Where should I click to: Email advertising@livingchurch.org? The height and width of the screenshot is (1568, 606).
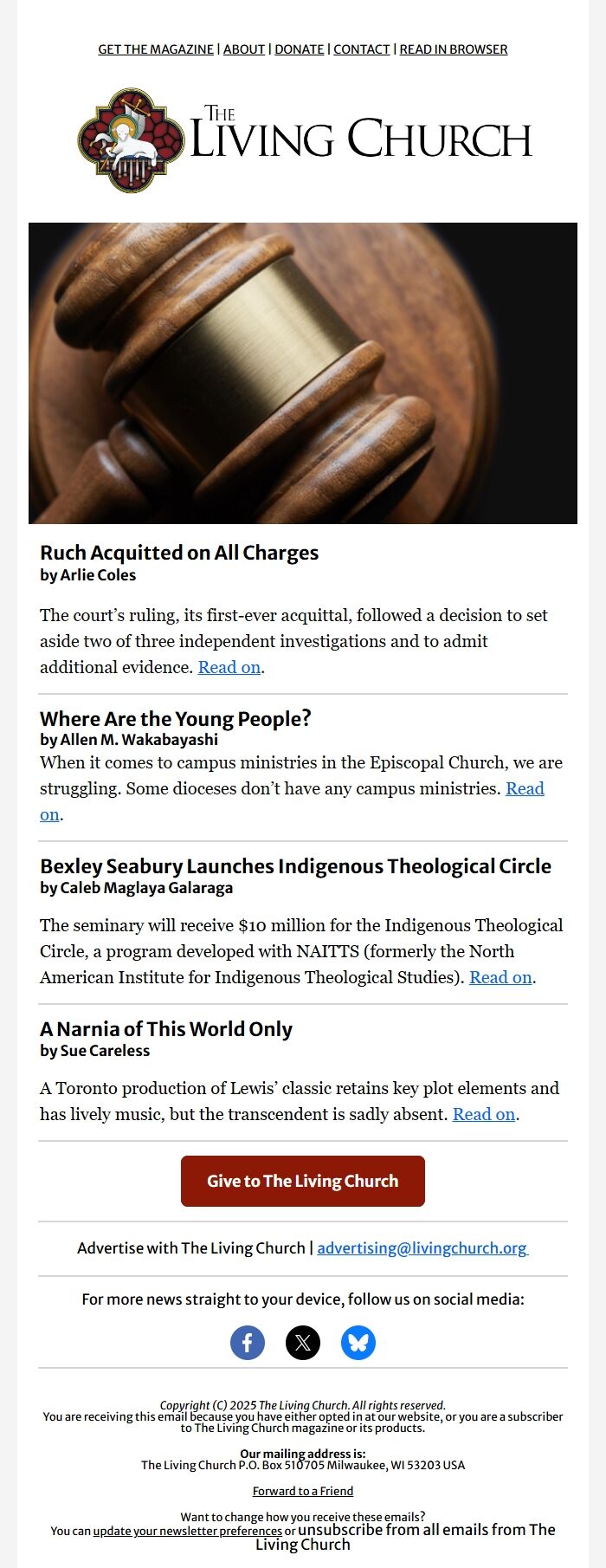click(422, 1247)
